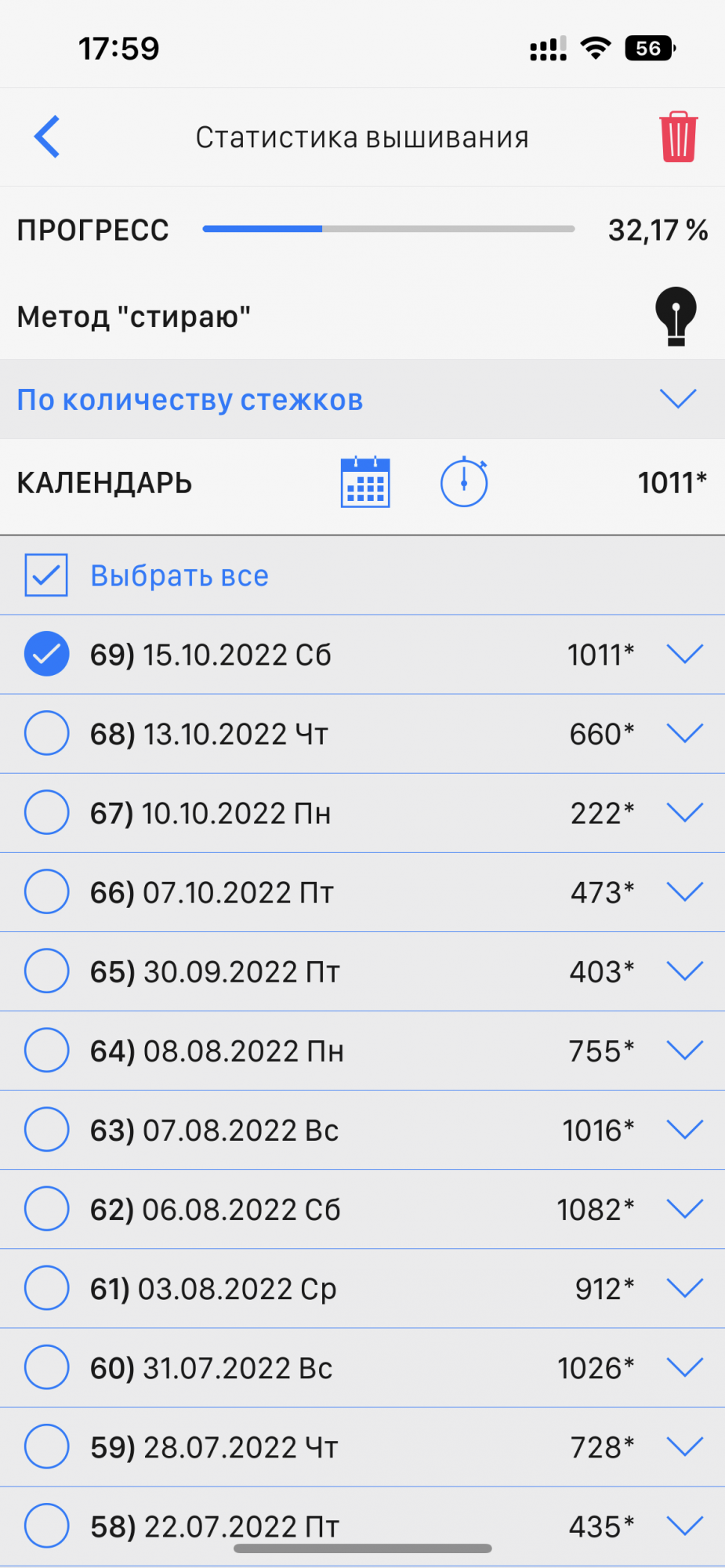
Task: Select the entry 68) 13.10.2022 Чт
Action: pos(47,733)
